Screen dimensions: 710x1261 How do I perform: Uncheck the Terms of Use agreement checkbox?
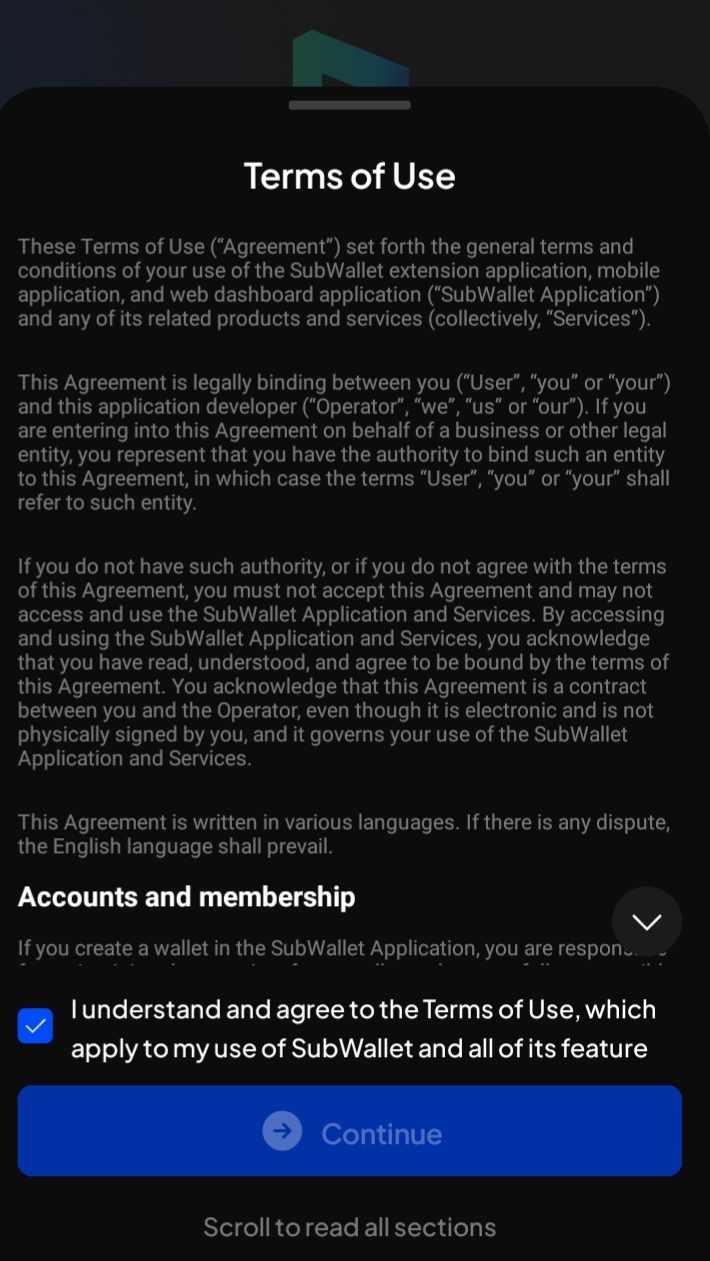point(35,1026)
